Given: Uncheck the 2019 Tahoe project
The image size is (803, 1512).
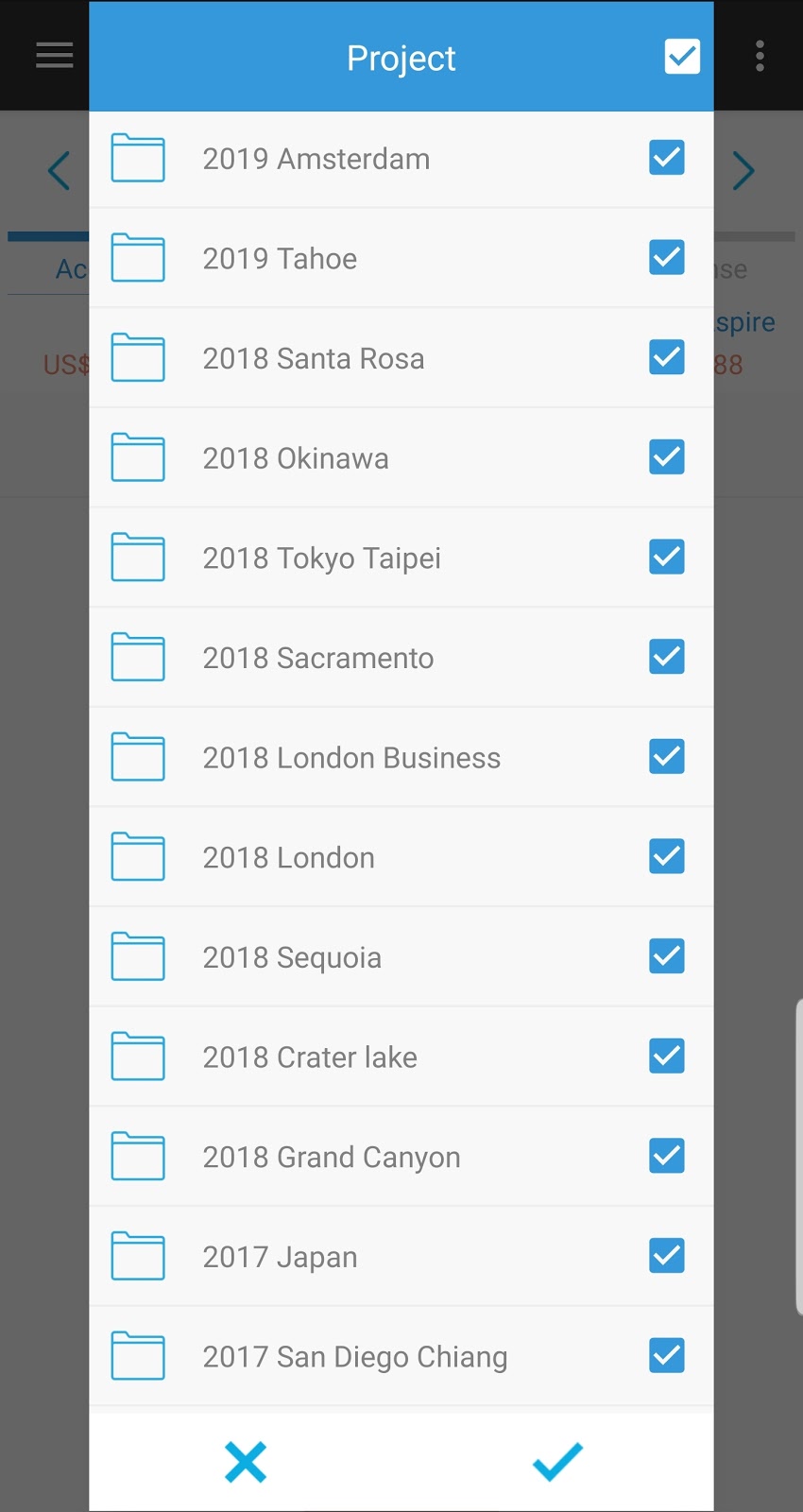Looking at the screenshot, I should 667,257.
